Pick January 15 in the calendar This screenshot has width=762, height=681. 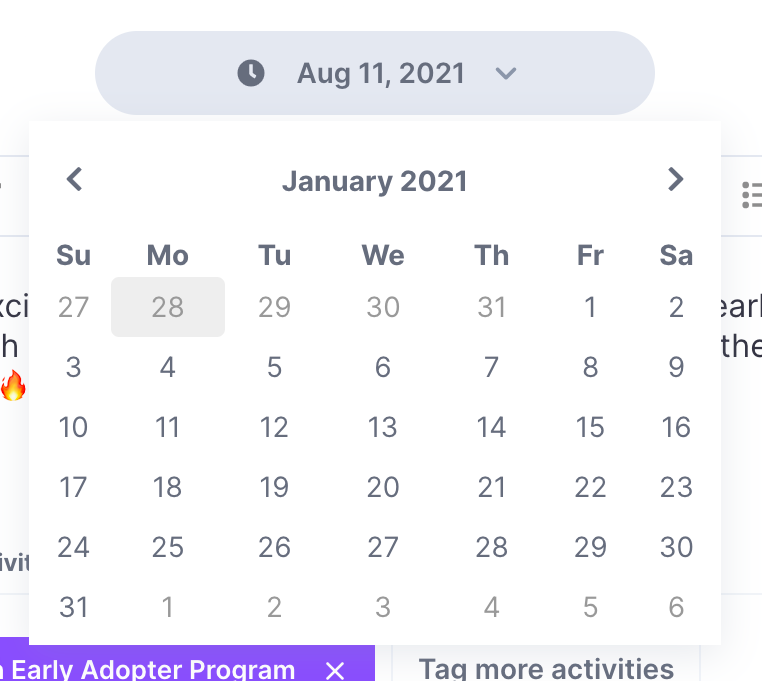coord(590,427)
